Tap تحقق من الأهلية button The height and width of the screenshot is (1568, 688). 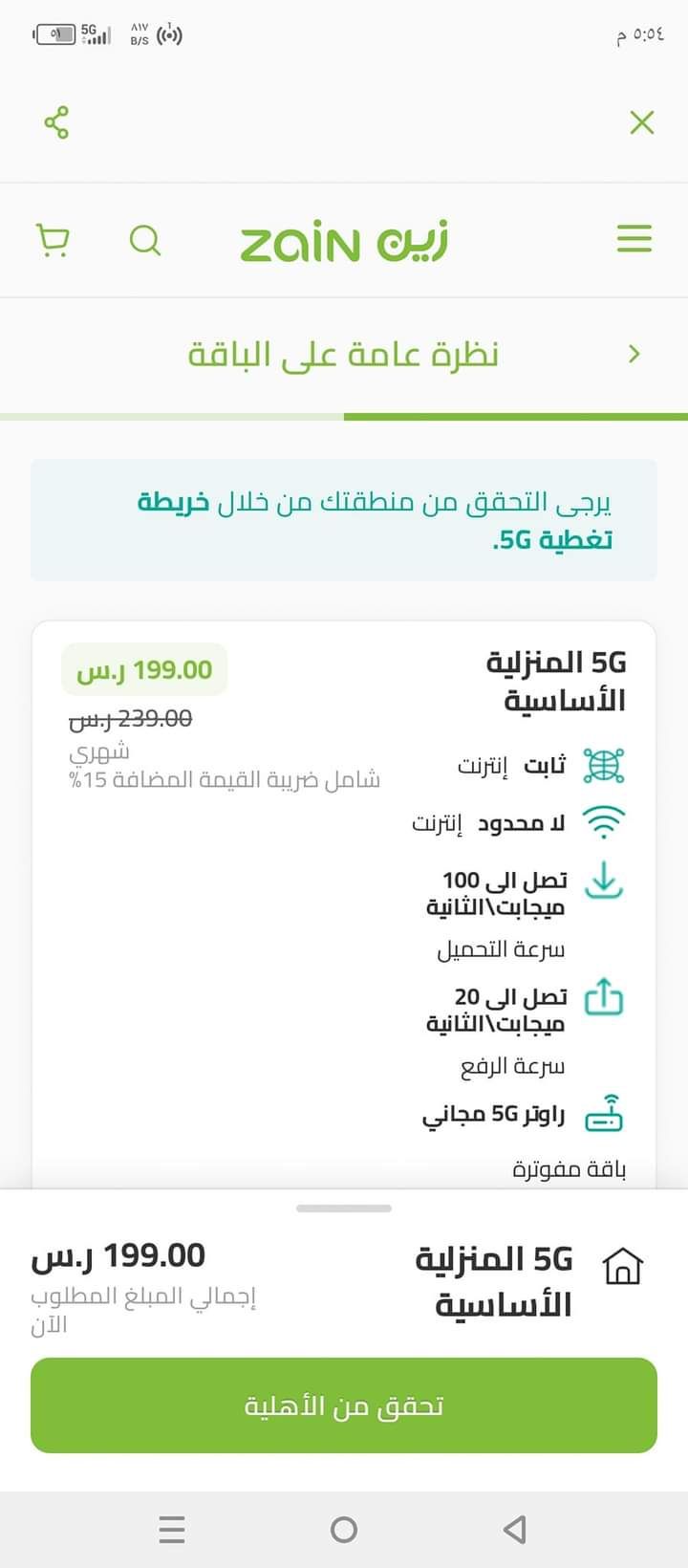tap(344, 1405)
